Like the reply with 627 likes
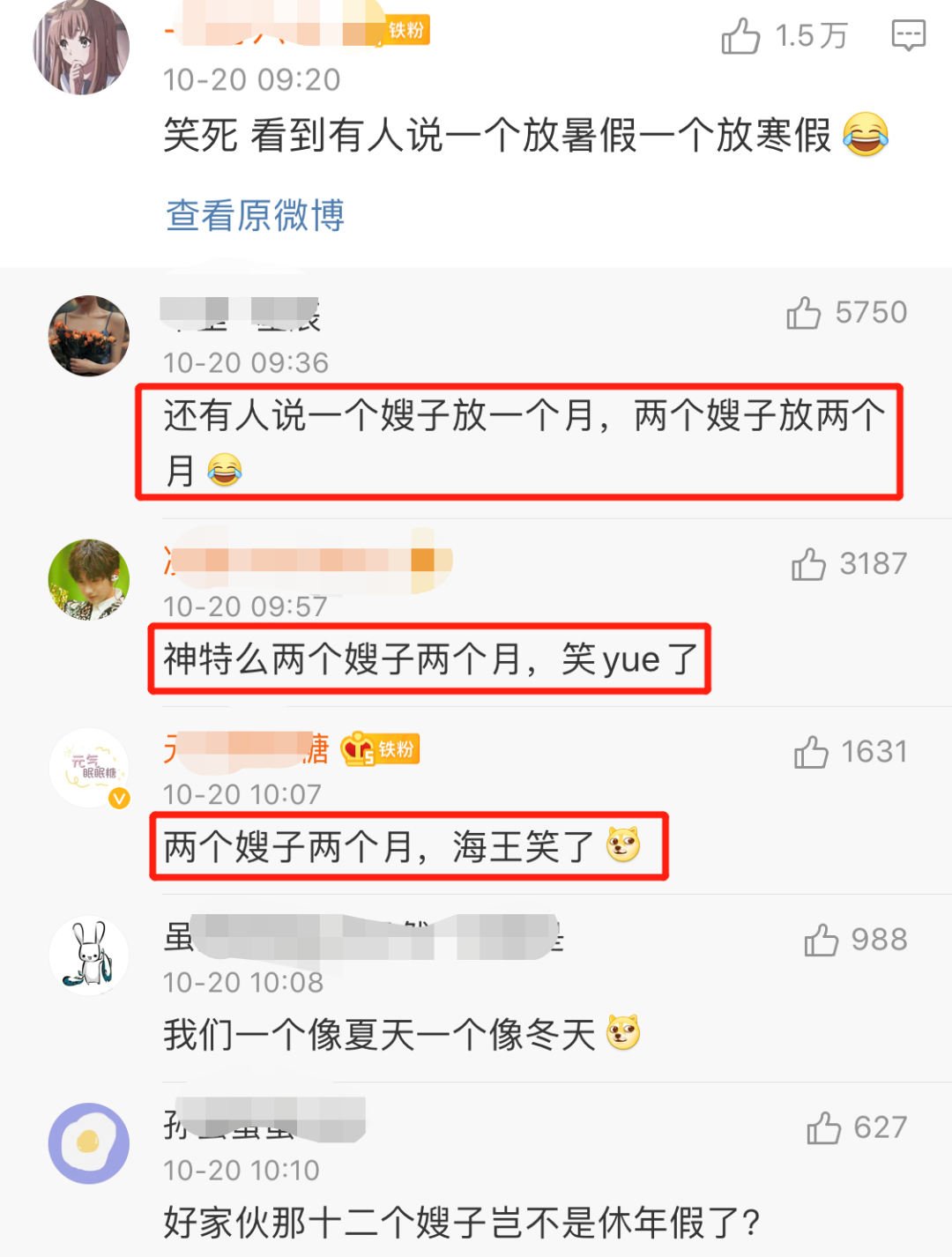 click(x=823, y=1128)
